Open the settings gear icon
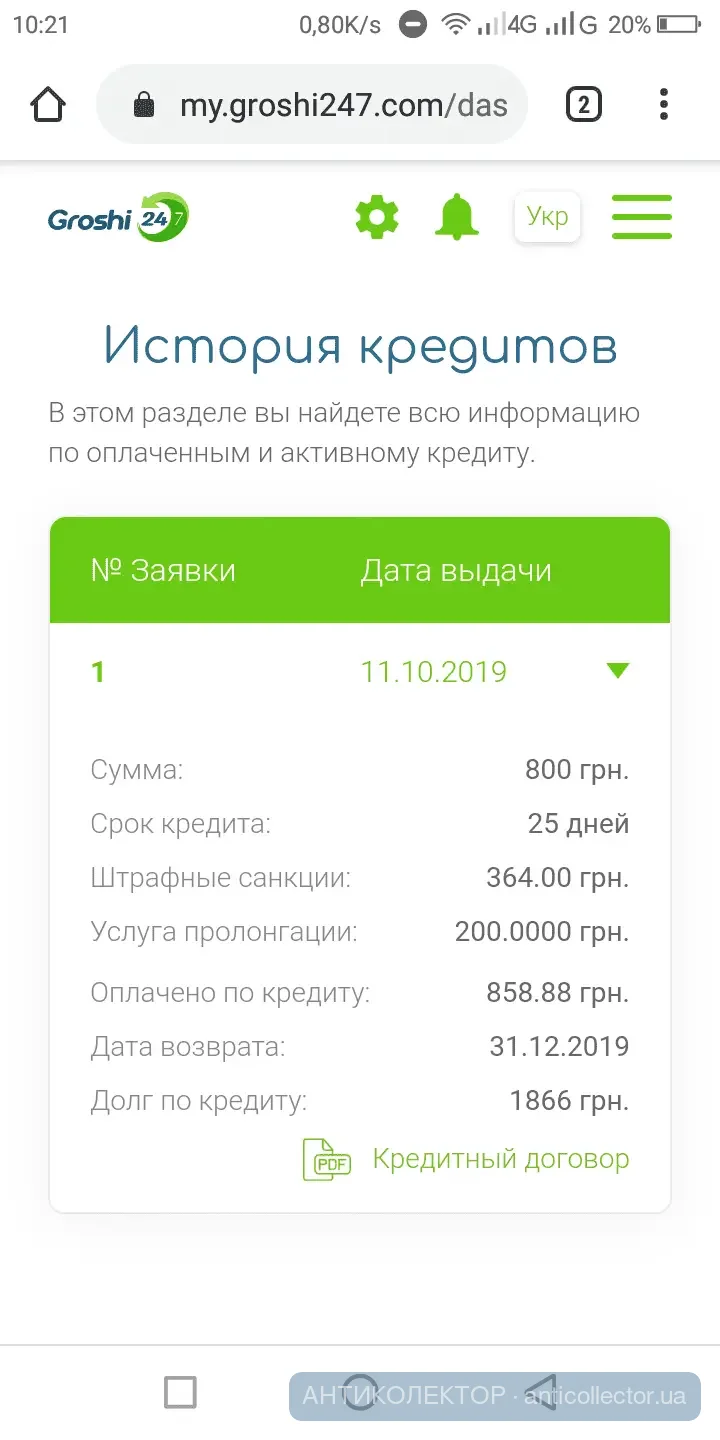720x1440 pixels. tap(377, 217)
